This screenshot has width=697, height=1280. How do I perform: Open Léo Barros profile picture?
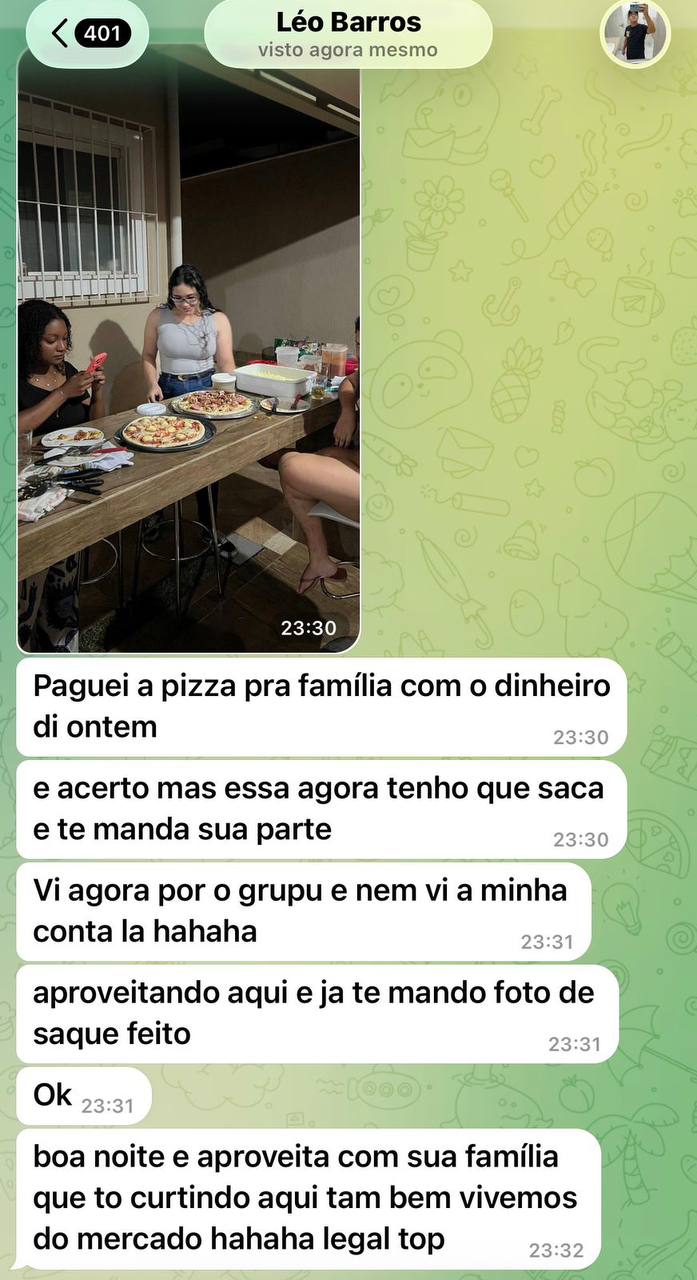pos(634,33)
